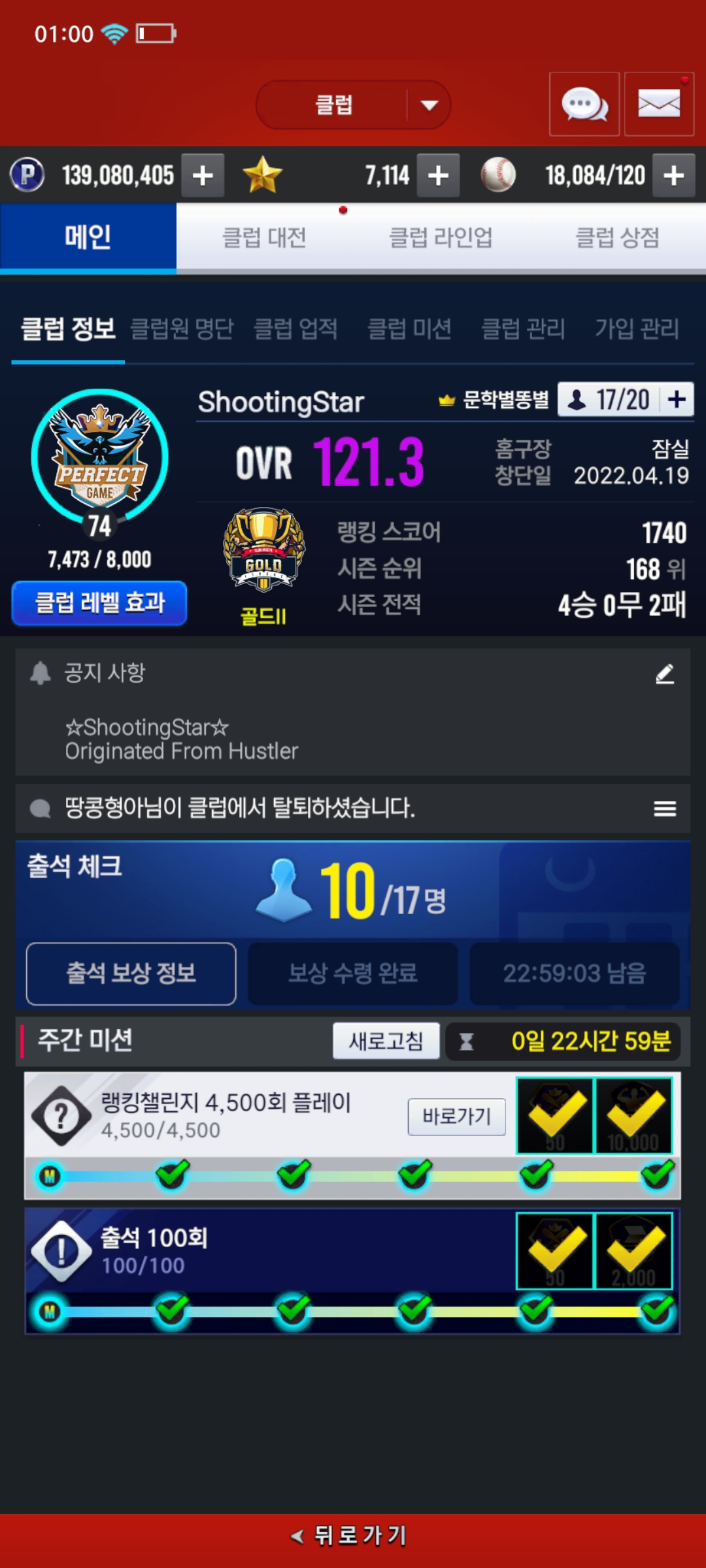Edit the 공지 사항 notice
This screenshot has height=1568, width=706.
665,674
